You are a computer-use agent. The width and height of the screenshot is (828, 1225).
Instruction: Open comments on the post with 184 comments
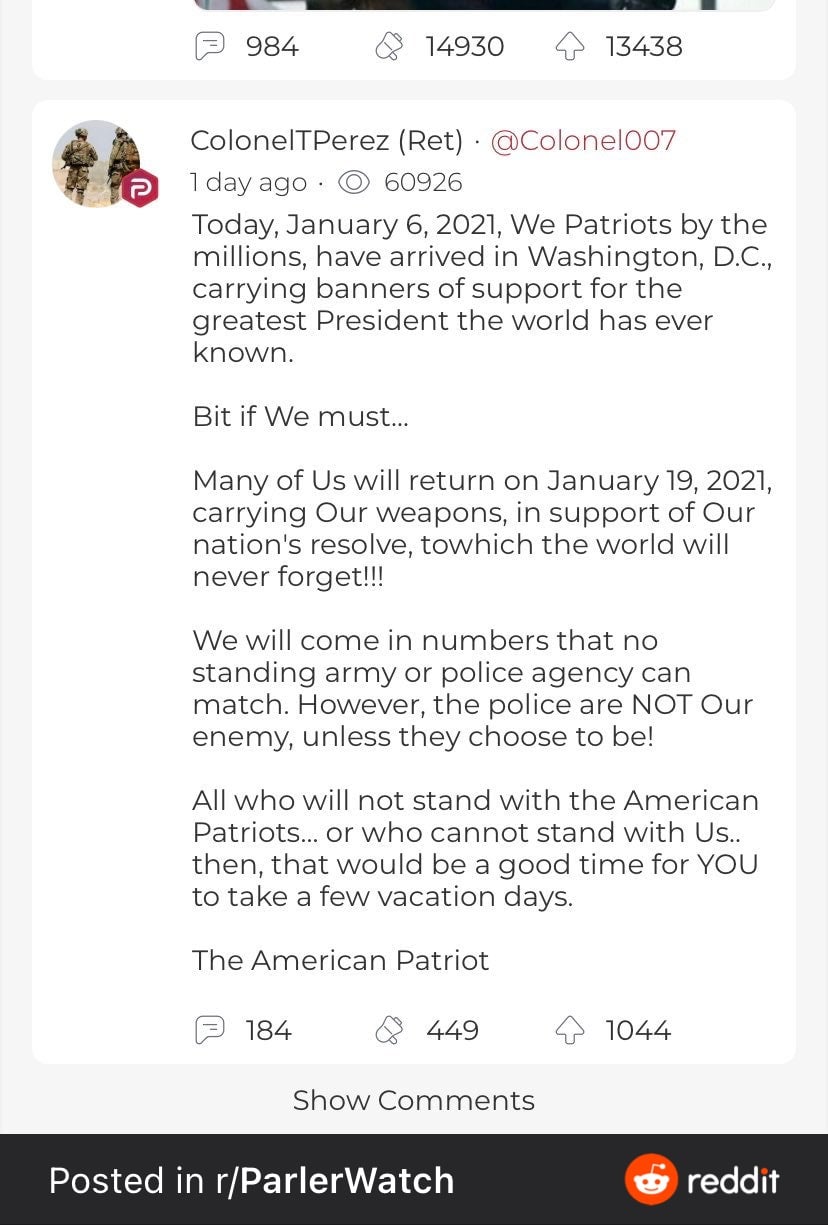tap(210, 1030)
